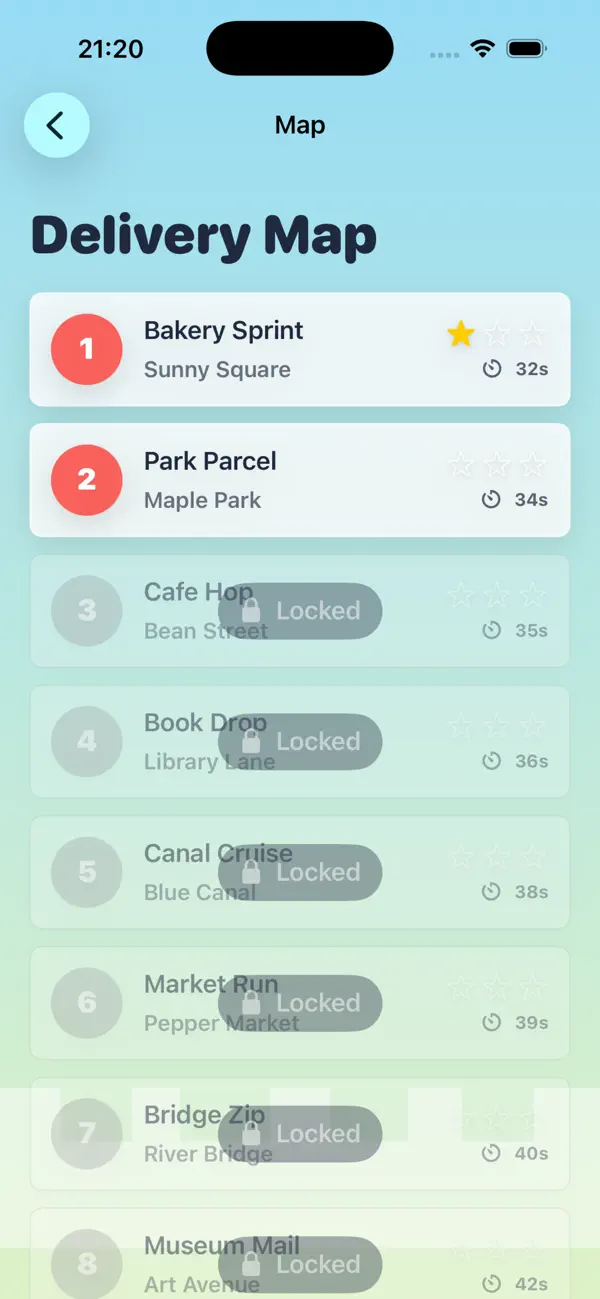
Task: Choose the locked Market Run card
Action: (300, 1003)
